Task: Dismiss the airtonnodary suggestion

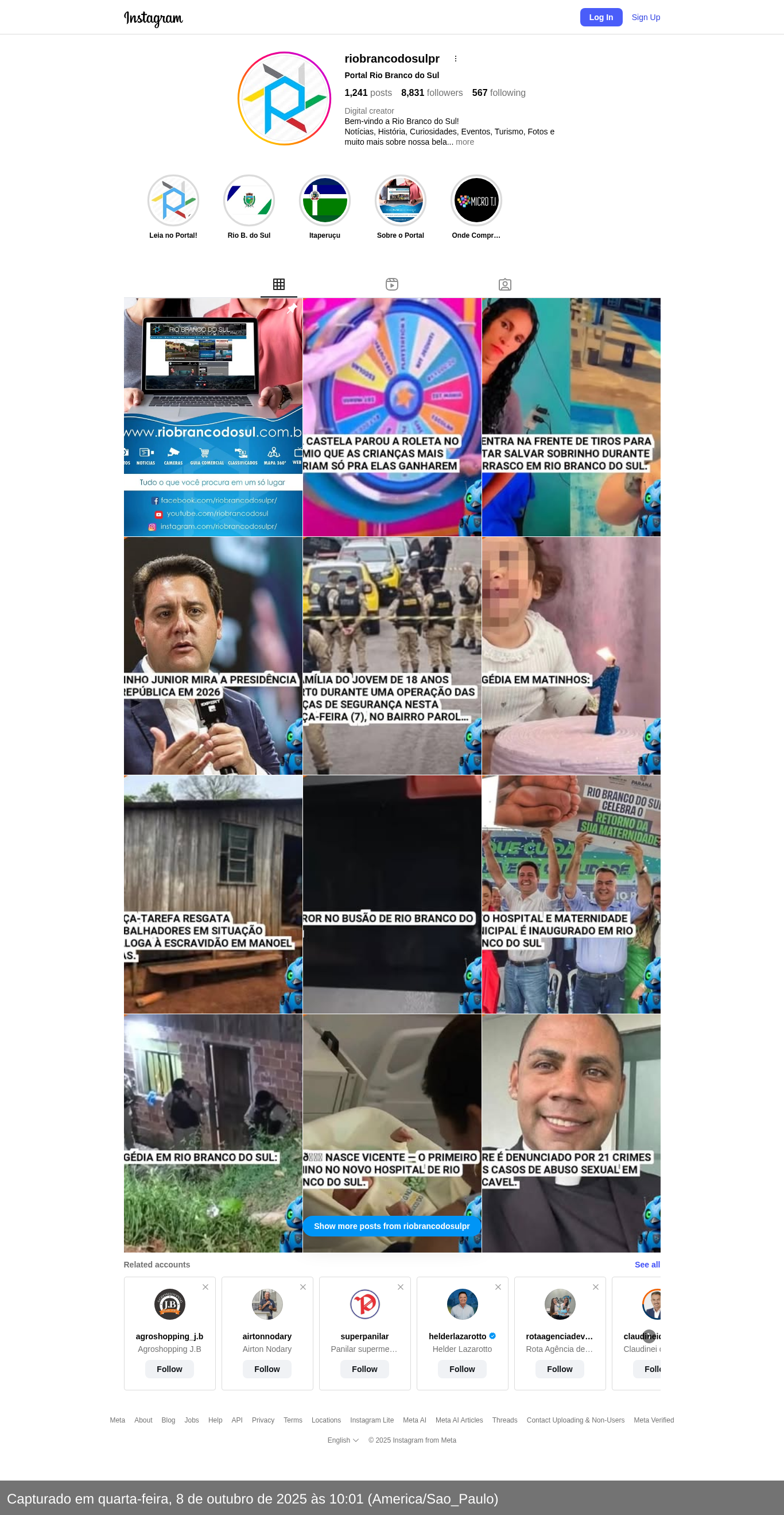Action: (302, 1287)
